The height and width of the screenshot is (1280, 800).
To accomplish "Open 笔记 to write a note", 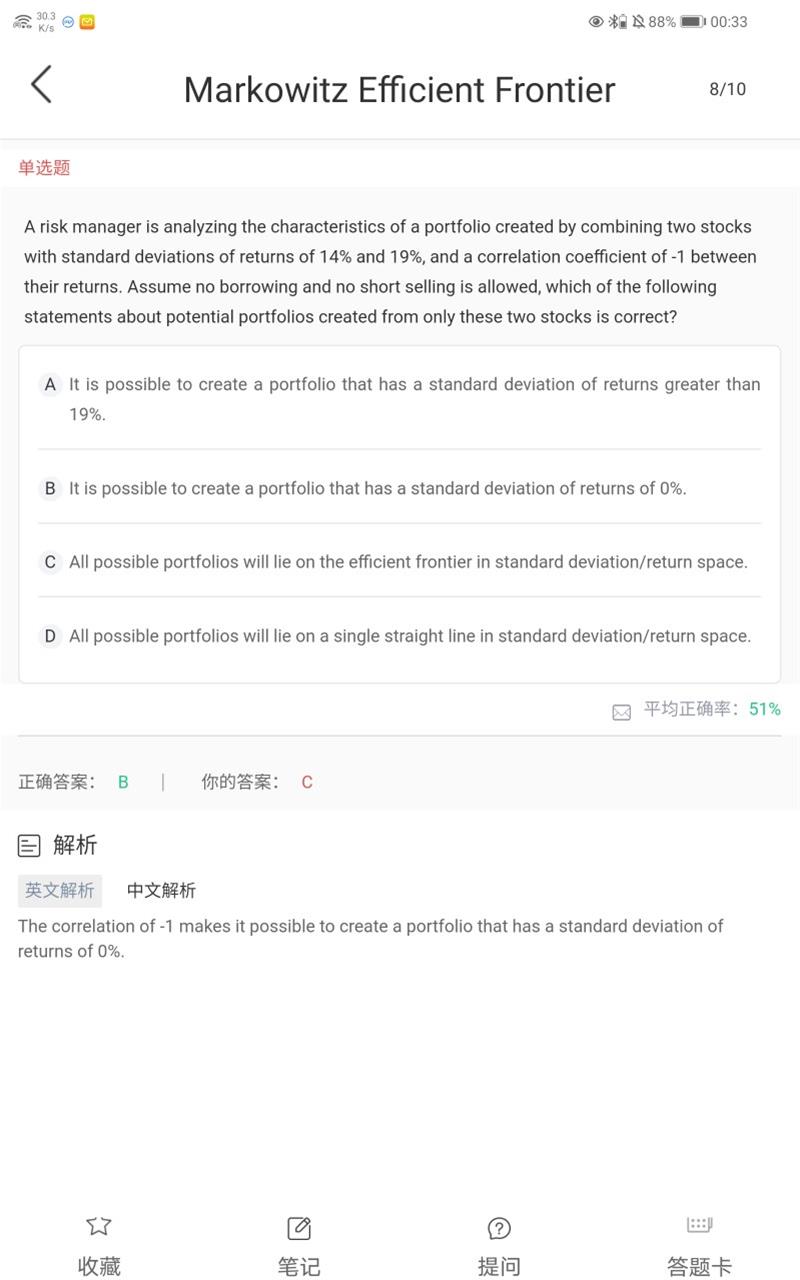I will [x=299, y=1246].
